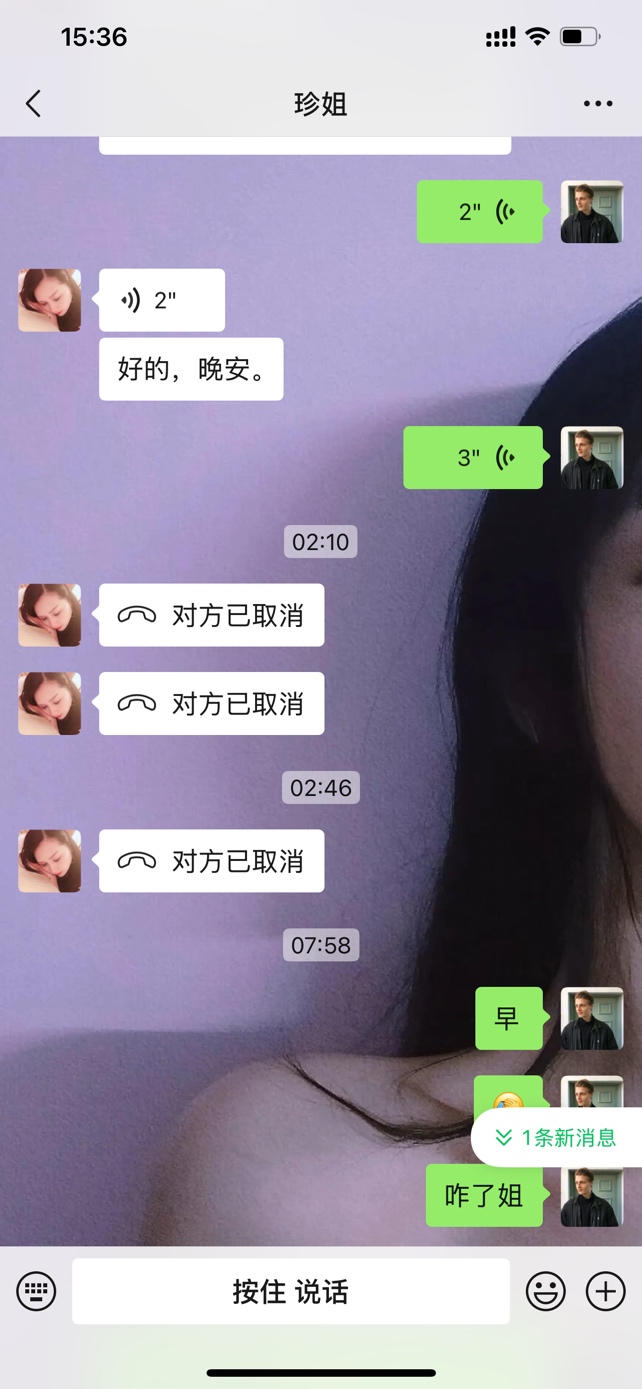This screenshot has width=642, height=1389.
Task: Go back from the 珍姐 chat
Action: [34, 104]
